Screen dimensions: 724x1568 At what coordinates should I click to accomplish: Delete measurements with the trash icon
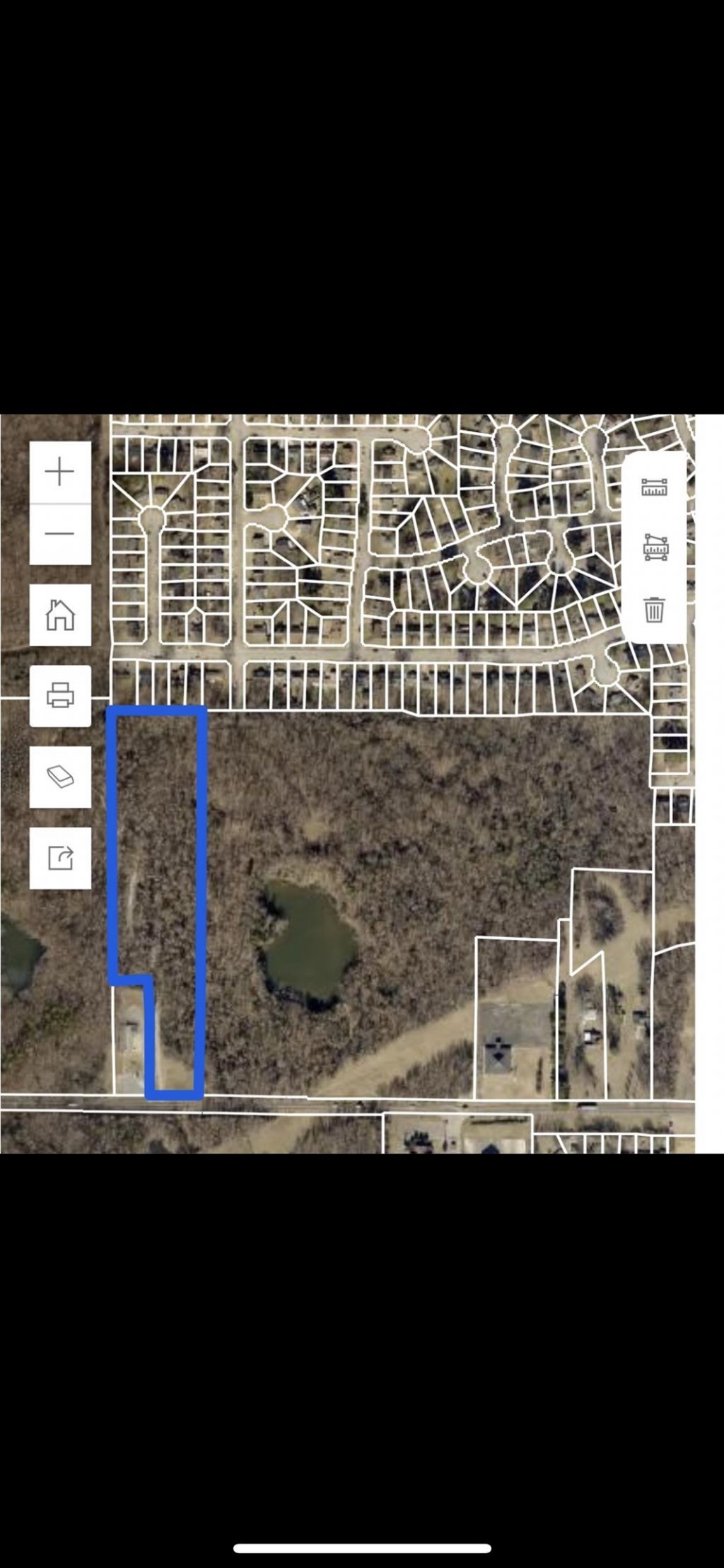654,609
